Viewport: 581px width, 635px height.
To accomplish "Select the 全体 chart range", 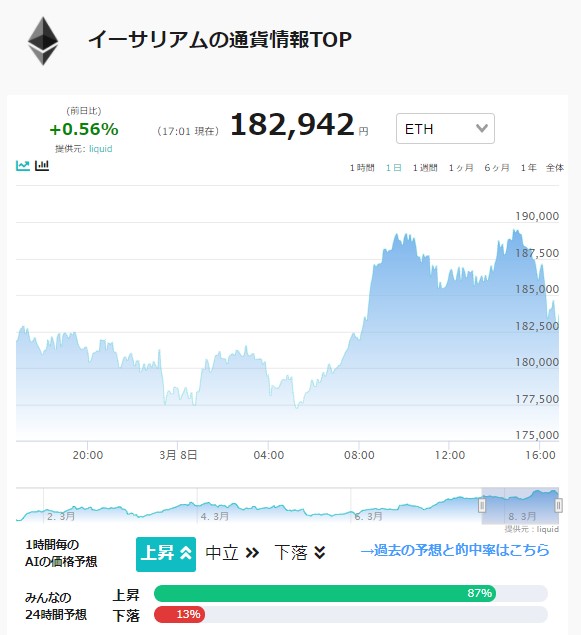I will click(555, 168).
